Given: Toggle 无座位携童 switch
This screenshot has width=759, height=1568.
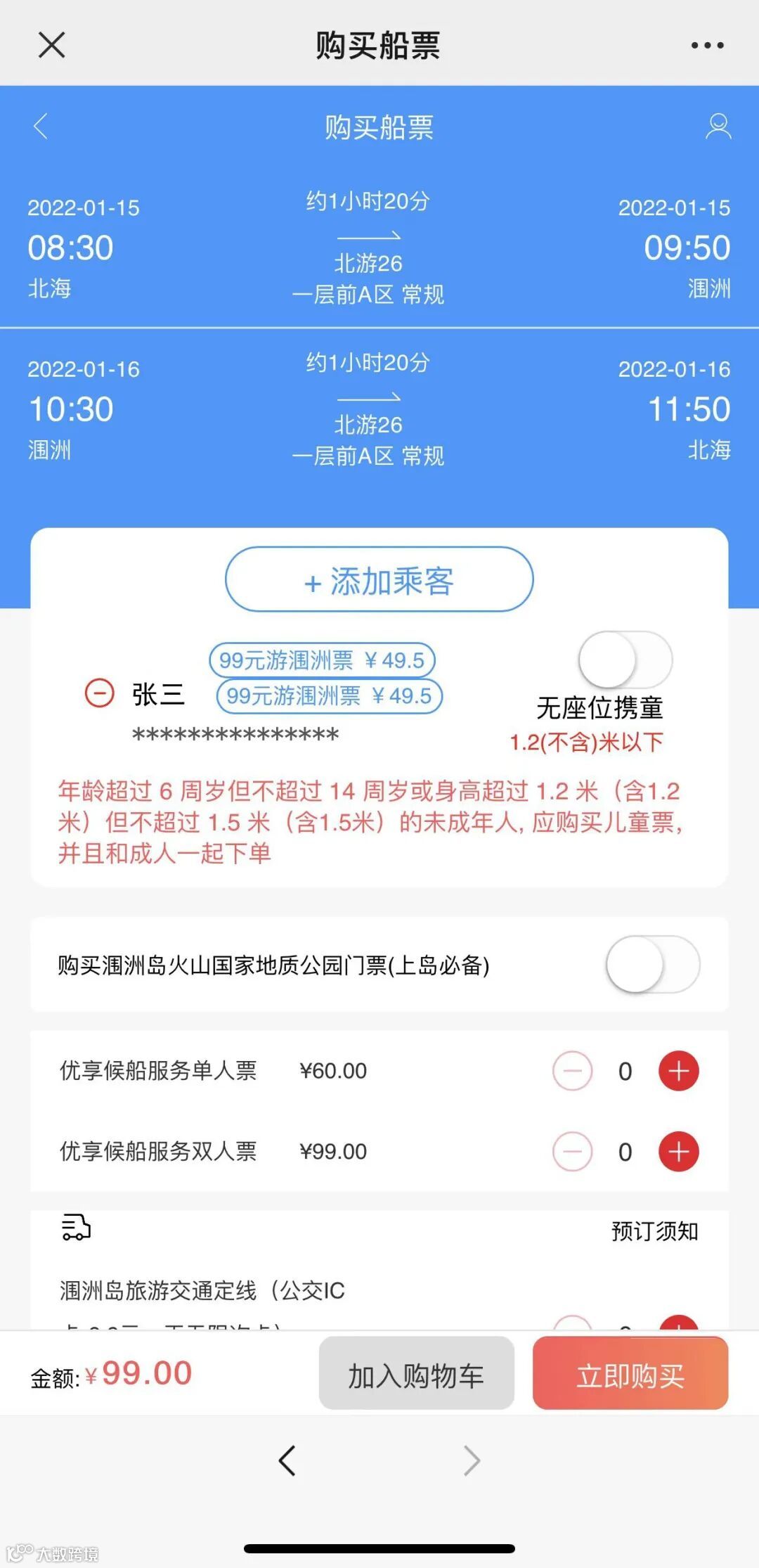Looking at the screenshot, I should tap(625, 660).
